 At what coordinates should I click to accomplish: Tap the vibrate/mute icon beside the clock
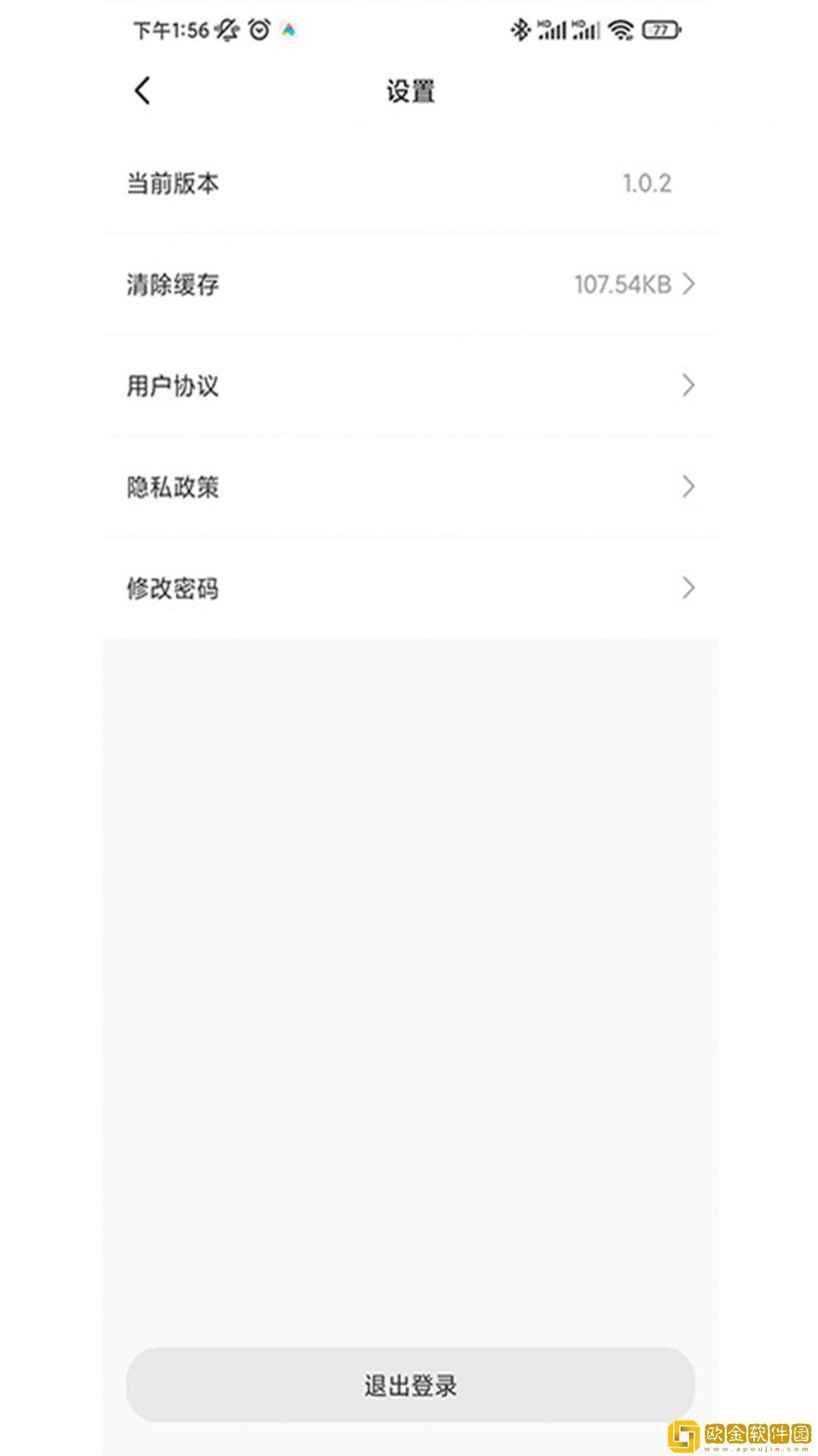point(226,29)
